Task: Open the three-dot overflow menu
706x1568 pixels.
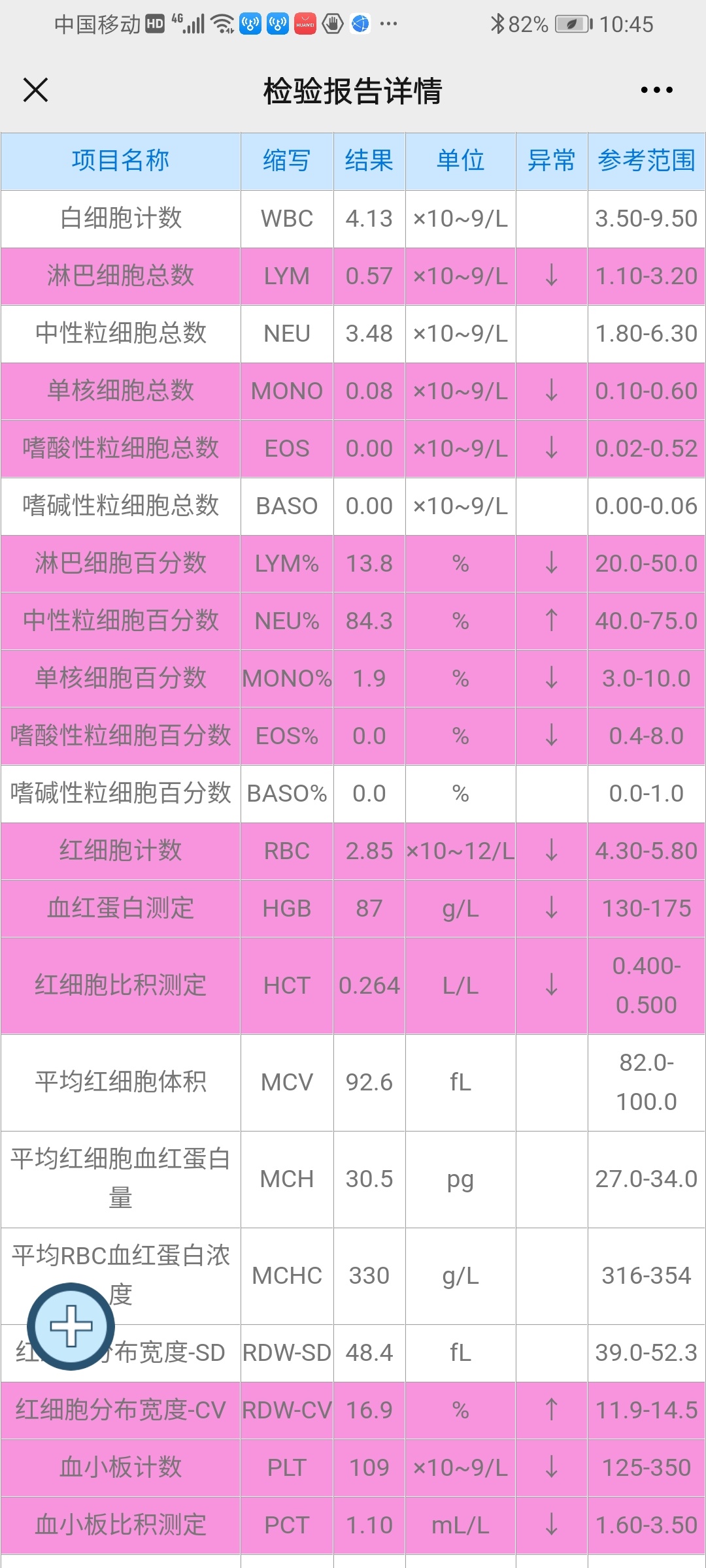Action: 656,90
